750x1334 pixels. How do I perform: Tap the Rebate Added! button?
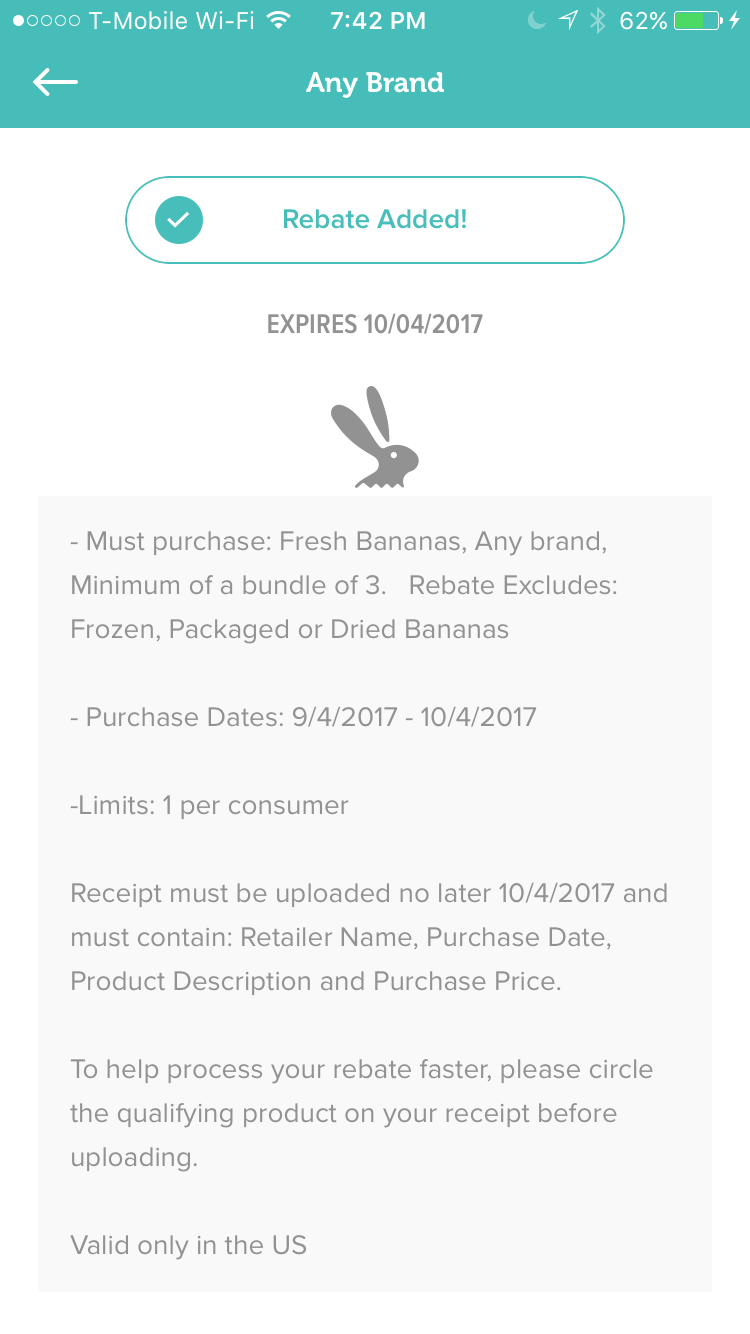(374, 220)
